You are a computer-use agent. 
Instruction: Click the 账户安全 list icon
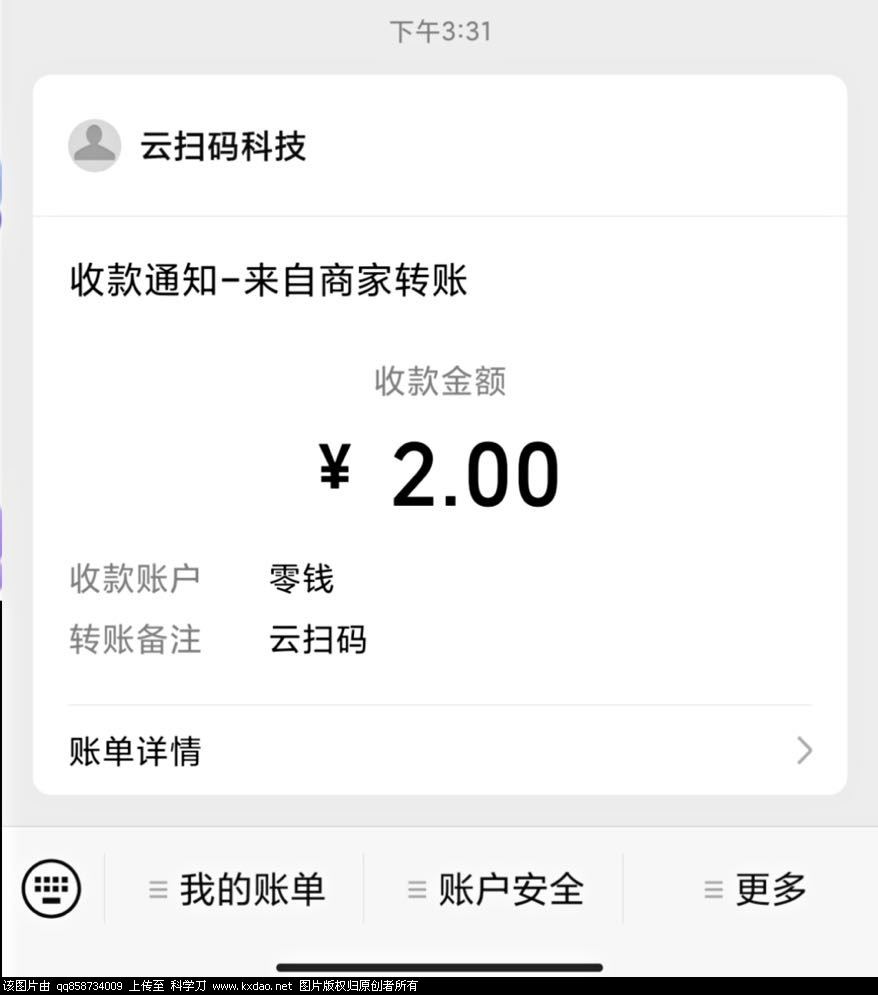pyautogui.click(x=416, y=888)
